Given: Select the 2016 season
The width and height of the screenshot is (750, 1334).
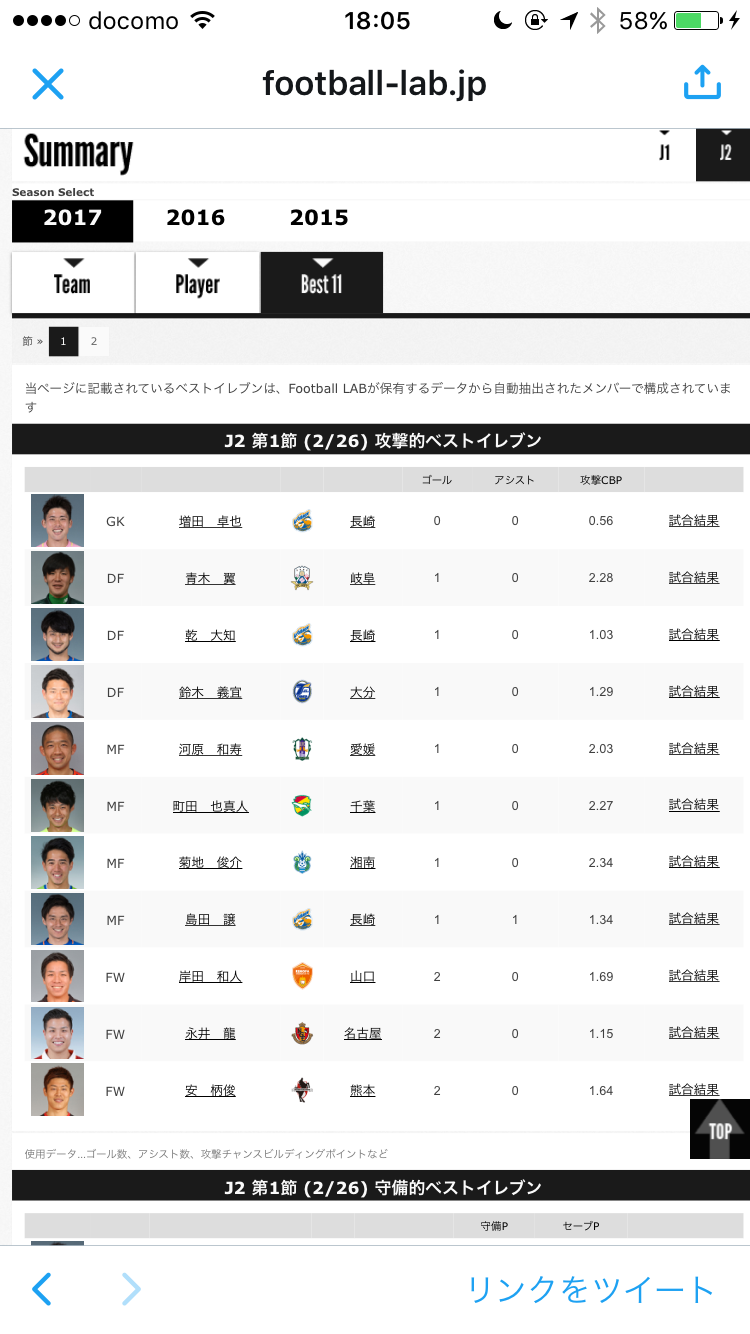Looking at the screenshot, I should 196,218.
